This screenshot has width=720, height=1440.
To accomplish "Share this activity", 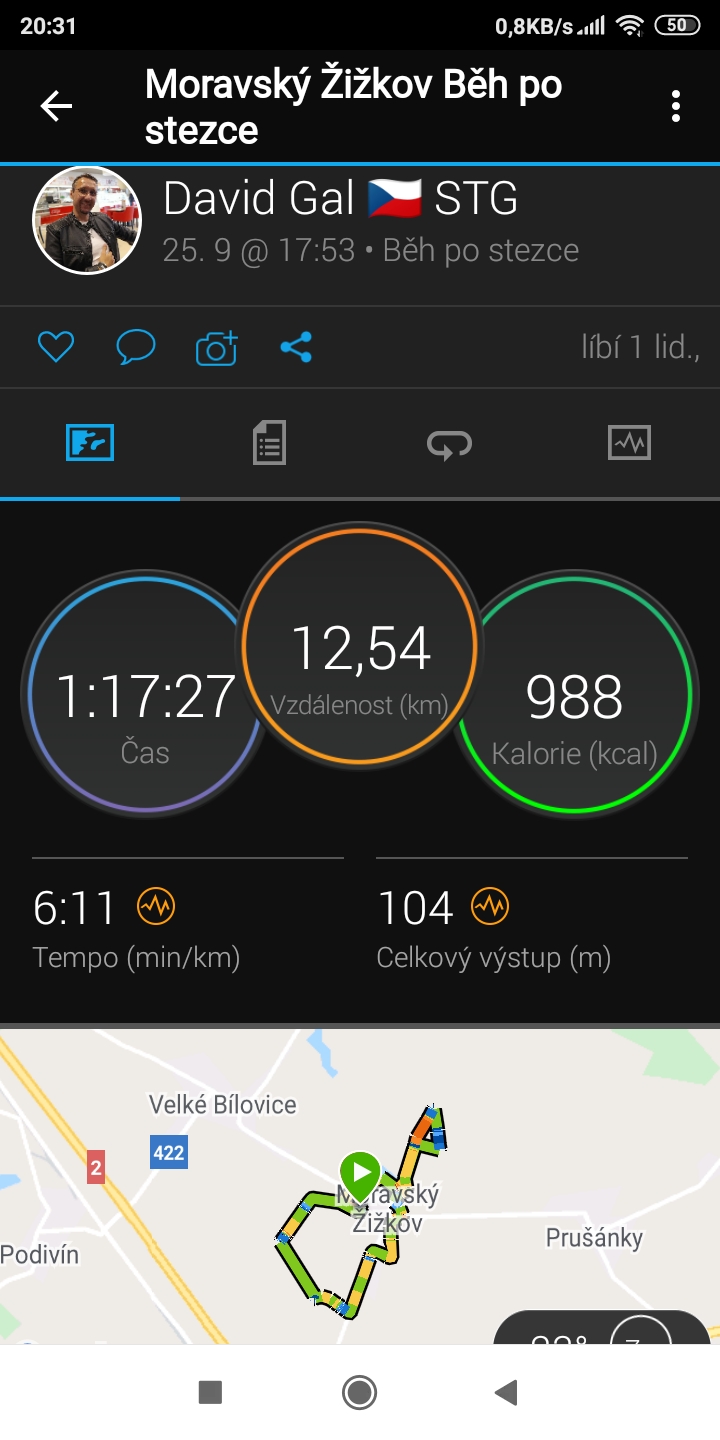I will (296, 347).
